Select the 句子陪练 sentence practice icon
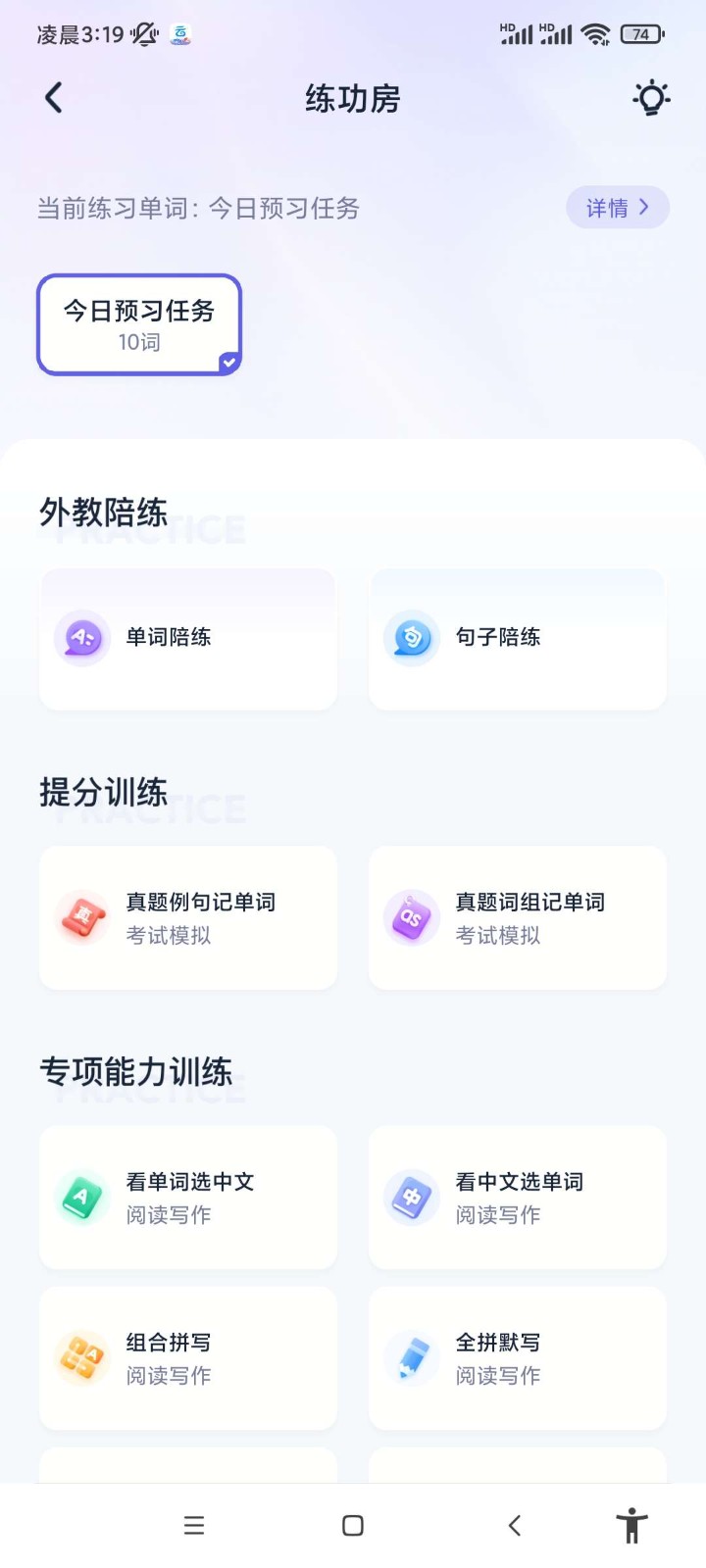Image resolution: width=706 pixels, height=1568 pixels. tap(412, 638)
